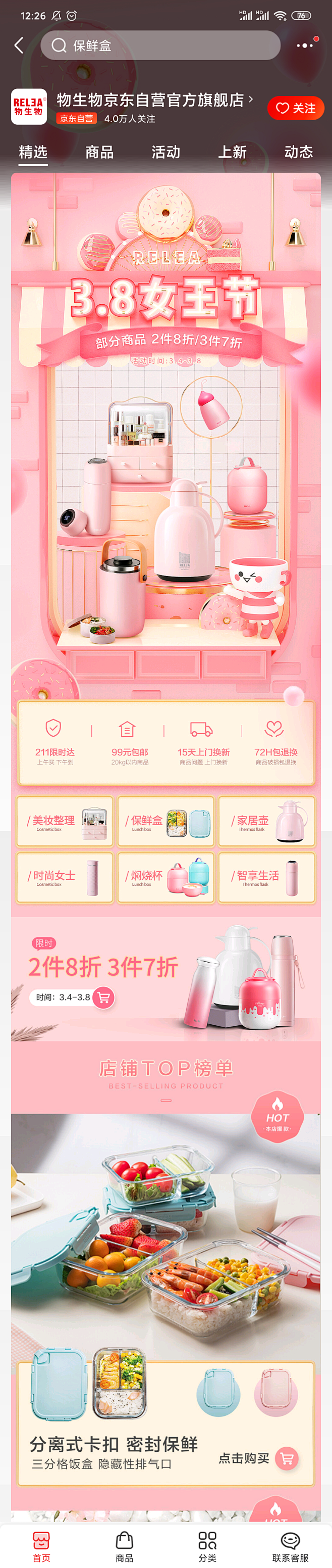The height and width of the screenshot is (1568, 332).
Task: Contact support via 联系客服
Action: click(290, 1546)
